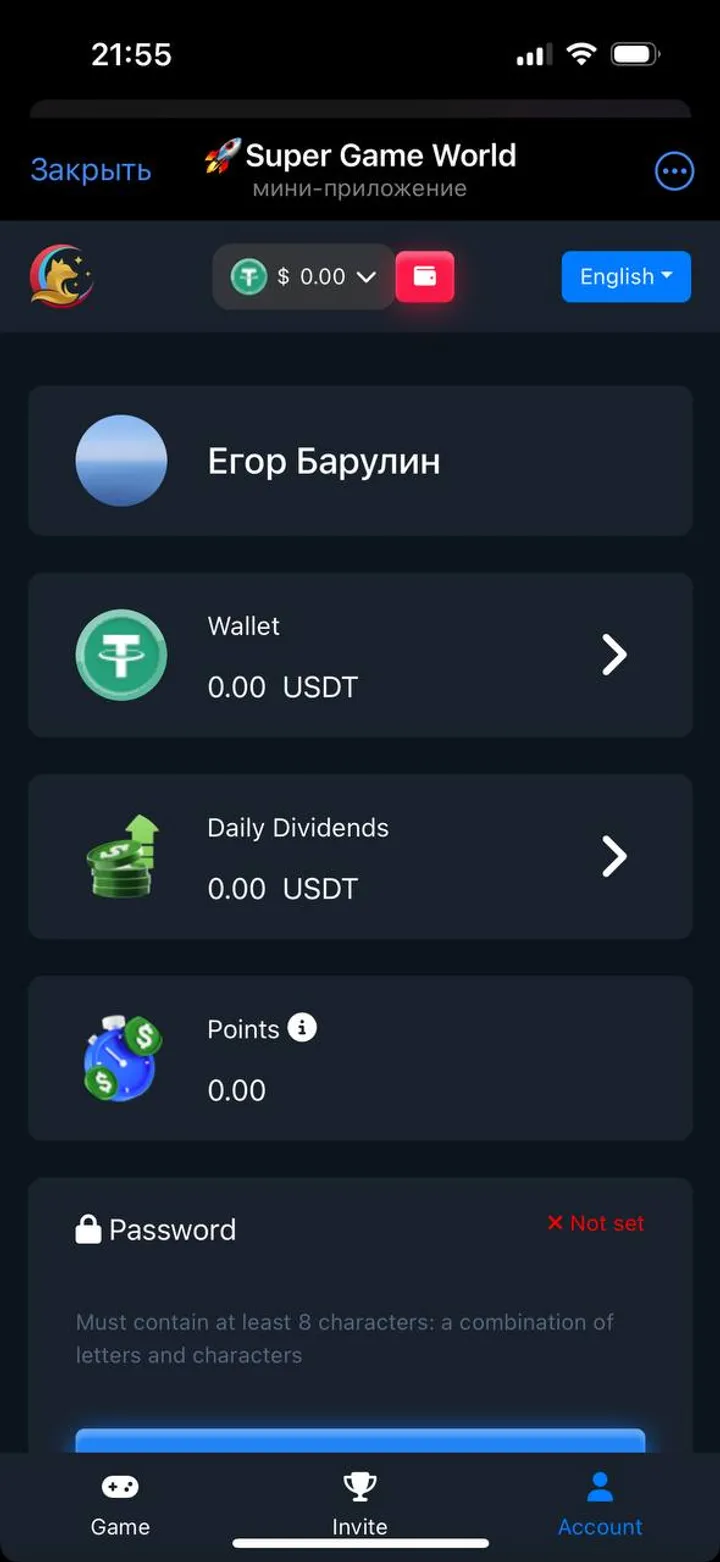Open the three-dot overflow menu
The width and height of the screenshot is (720, 1562).
(x=674, y=172)
